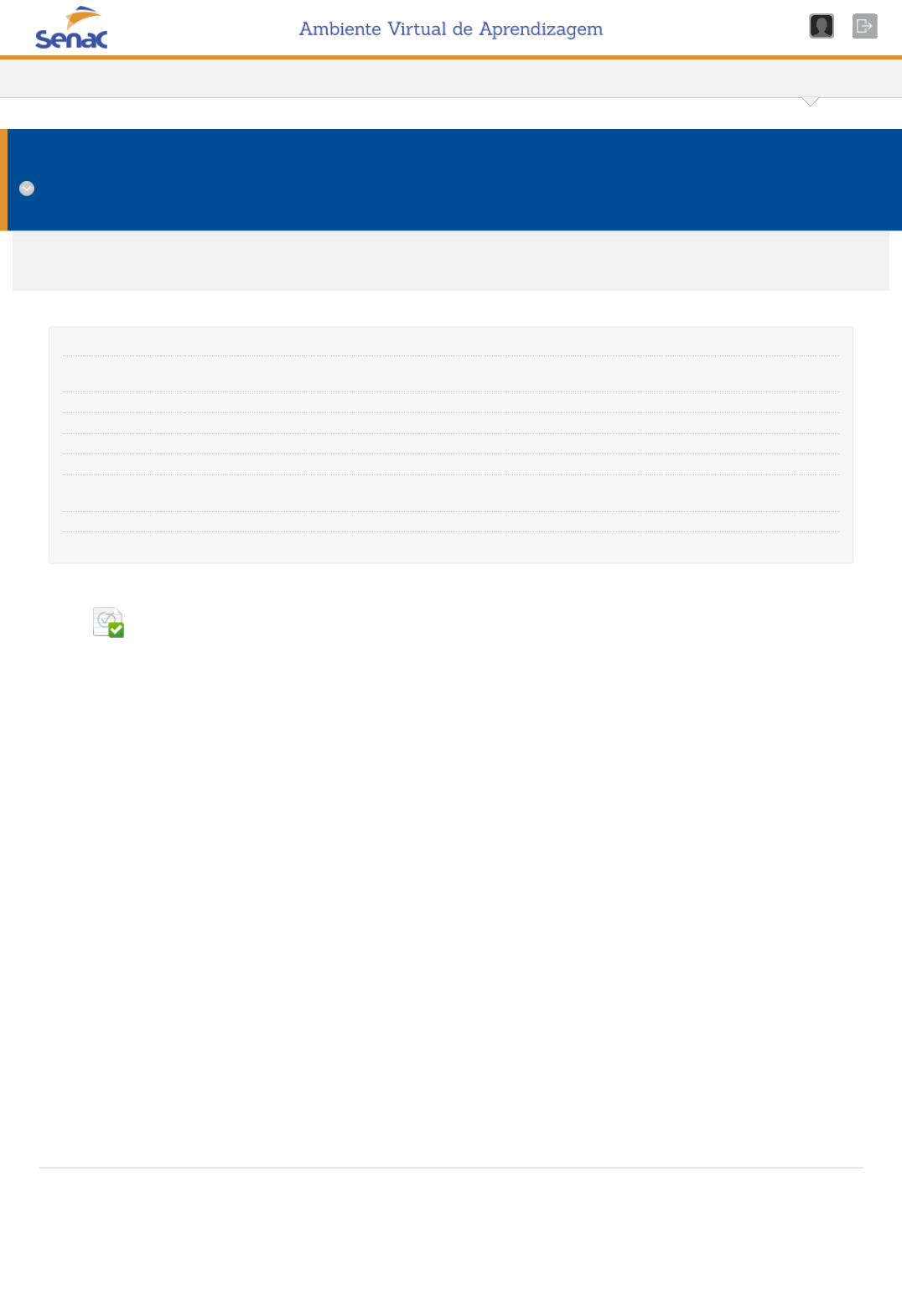Expand the chevron in the blue header

(27, 189)
